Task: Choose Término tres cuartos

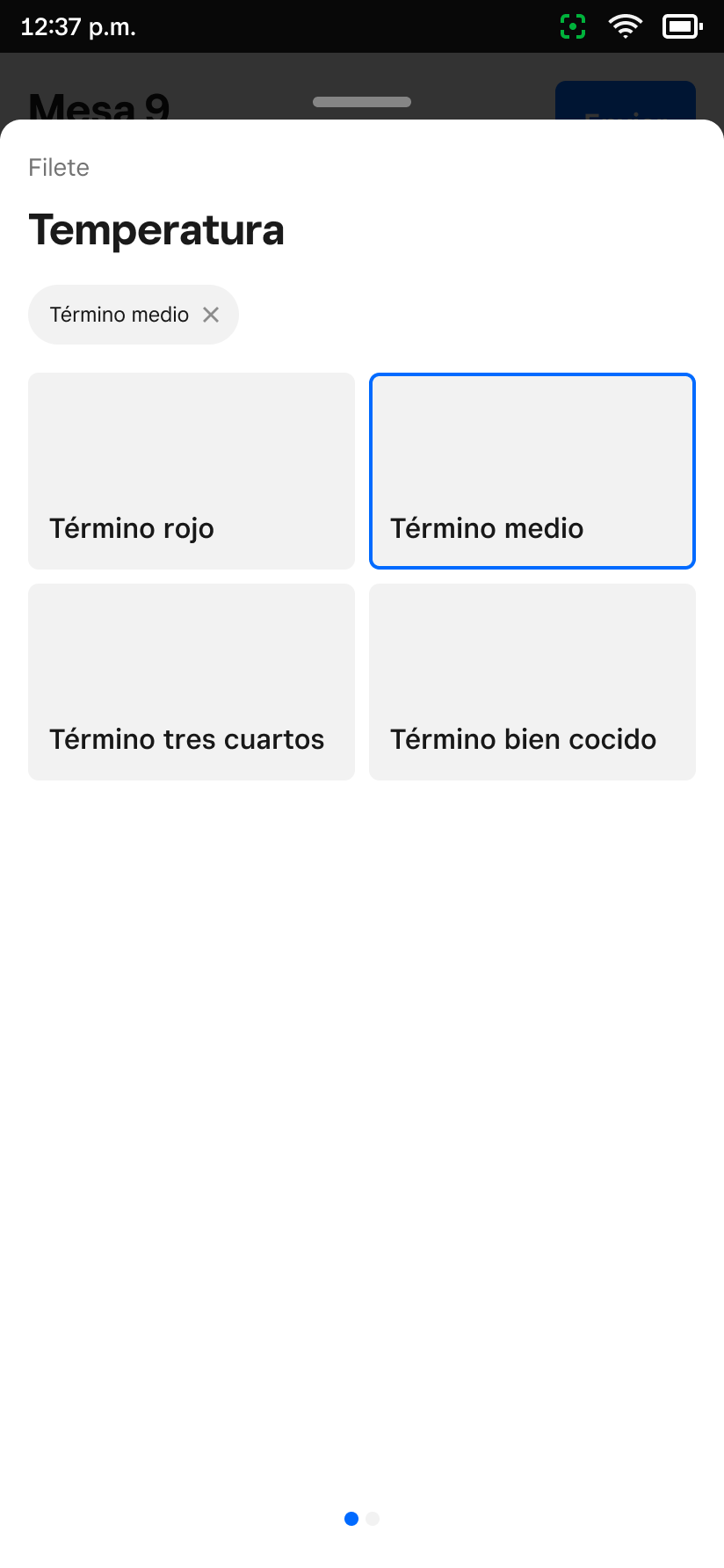Action: point(192,682)
